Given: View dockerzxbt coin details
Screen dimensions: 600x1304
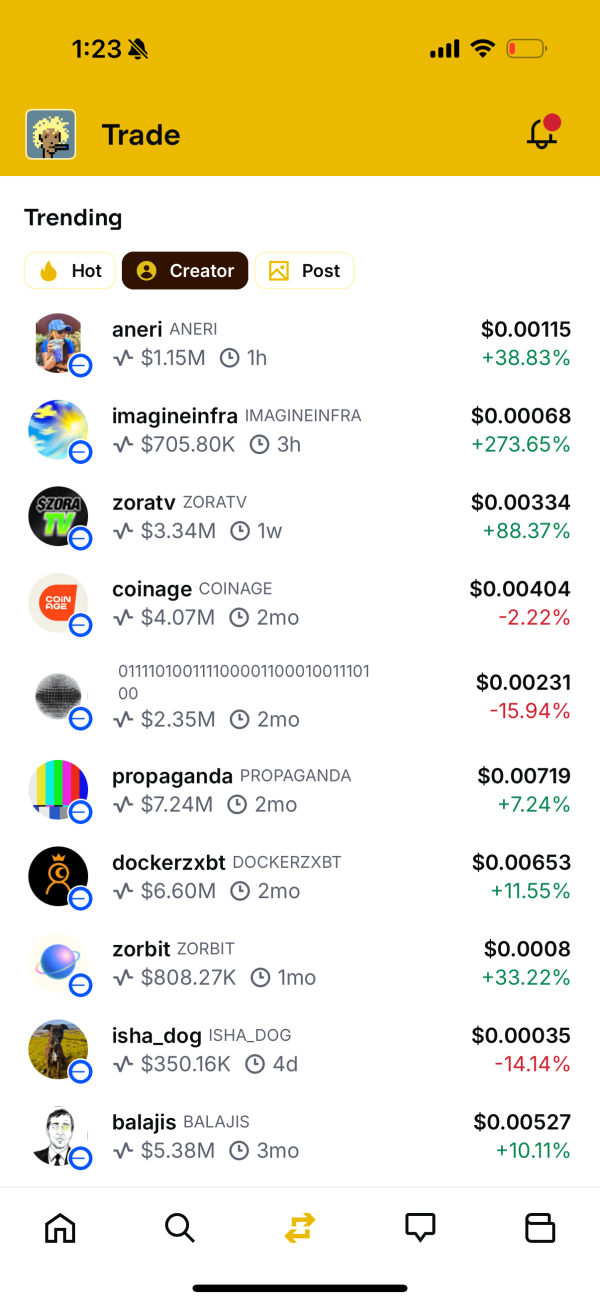Looking at the screenshot, I should pyautogui.click(x=300, y=877).
